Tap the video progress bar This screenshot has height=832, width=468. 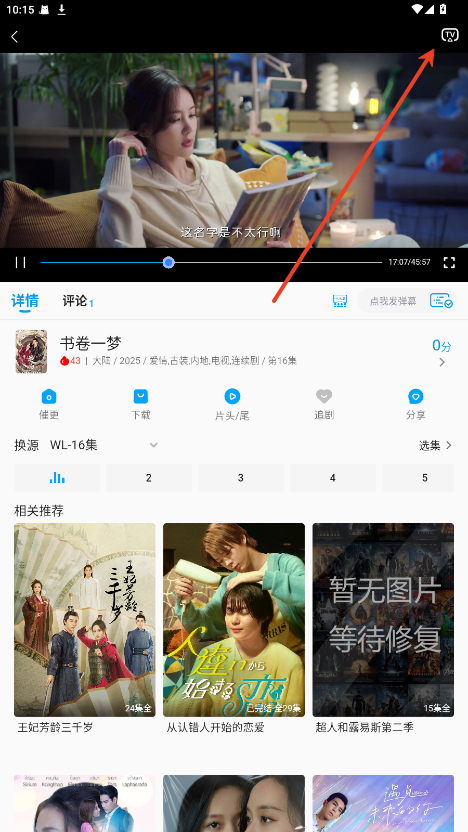pos(211,262)
